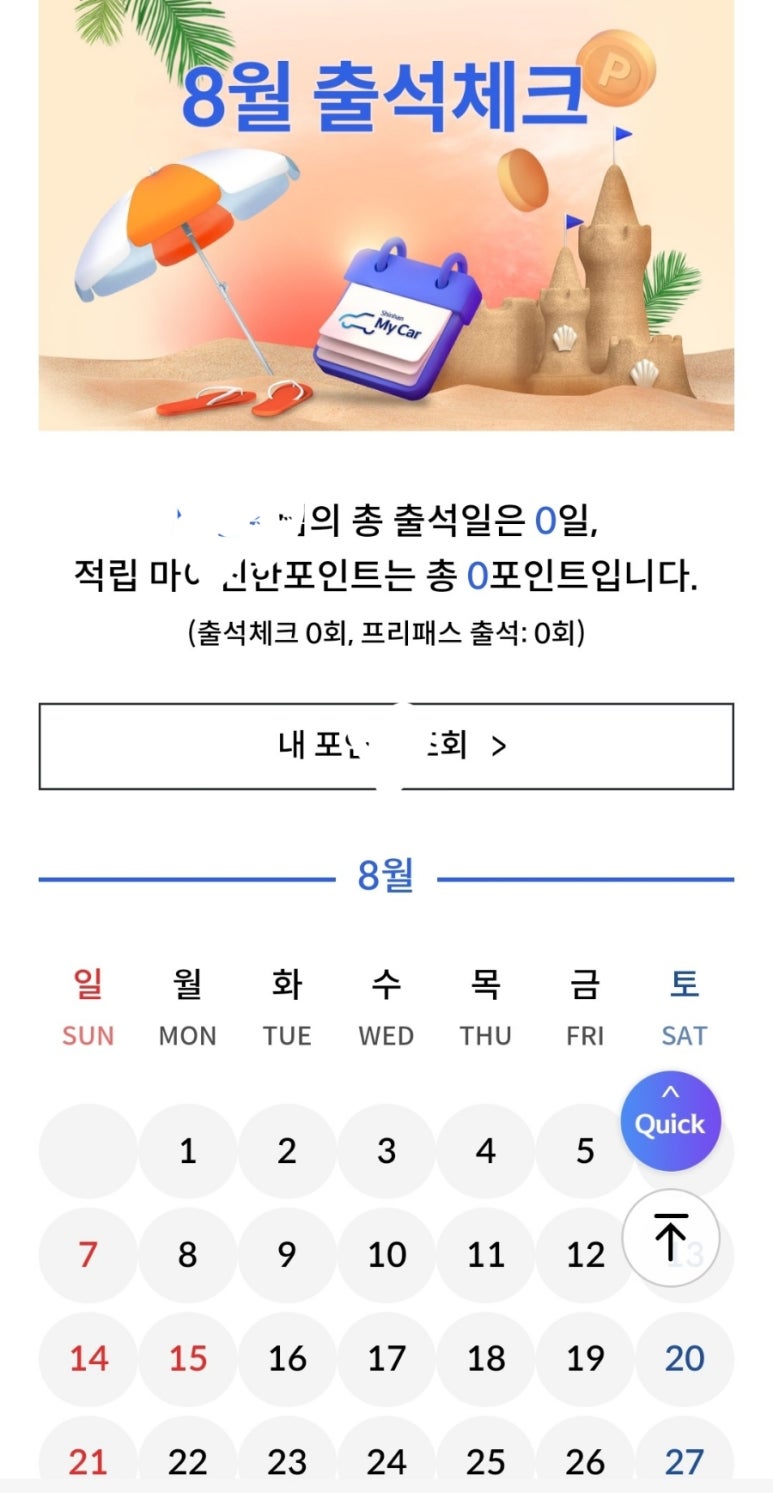Select the holiday date 15 in red
Image resolution: width=773 pixels, height=1493 pixels.
[x=187, y=1359]
